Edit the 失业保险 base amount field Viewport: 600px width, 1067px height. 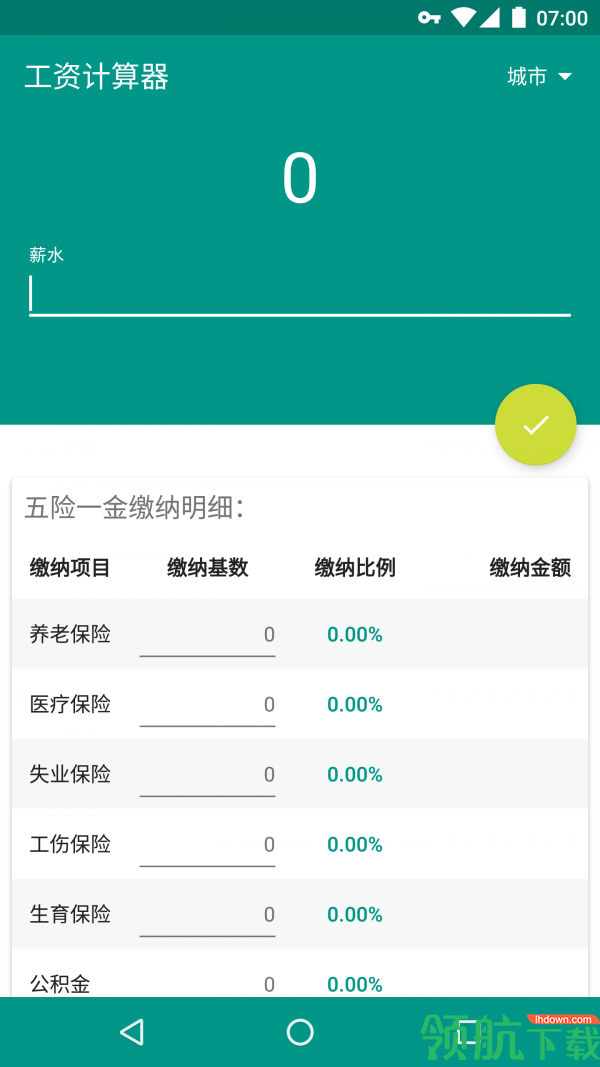(208, 775)
